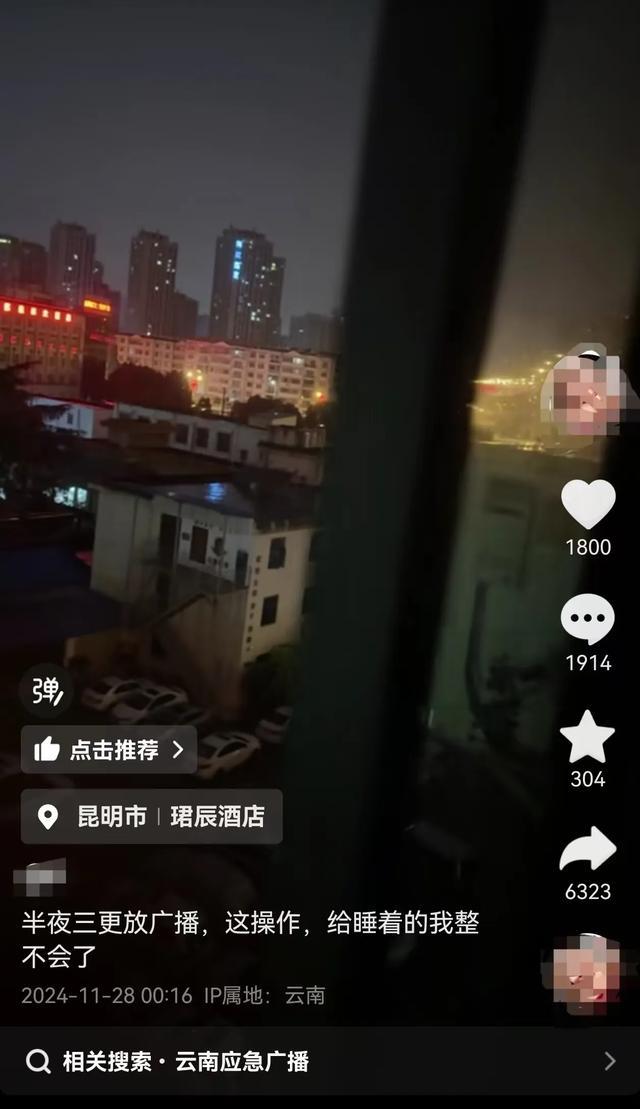Share this video
The height and width of the screenshot is (1109, 640).
[x=588, y=850]
